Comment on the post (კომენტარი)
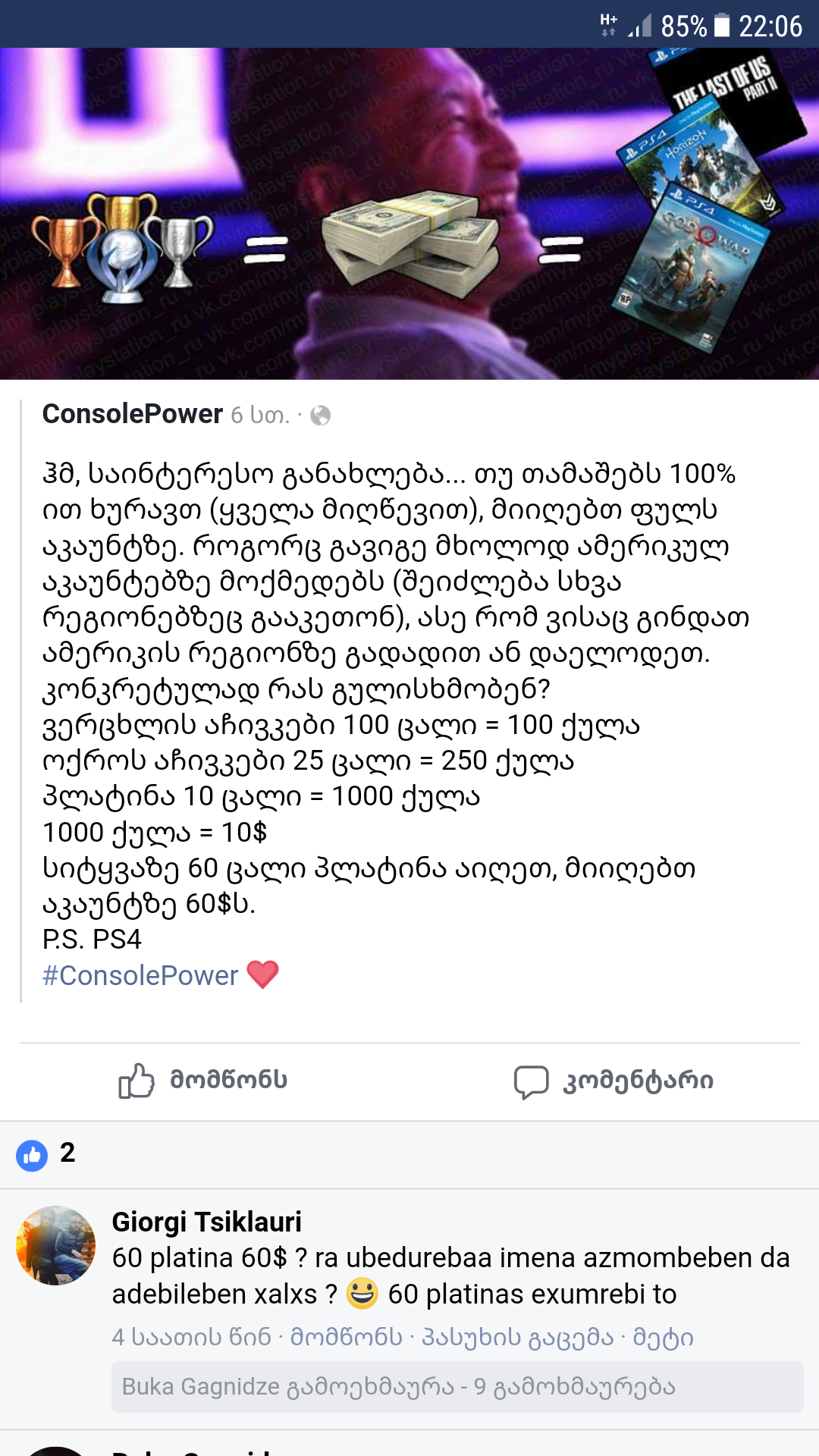Screen dimensions: 819x1456 pyautogui.click(x=614, y=1080)
